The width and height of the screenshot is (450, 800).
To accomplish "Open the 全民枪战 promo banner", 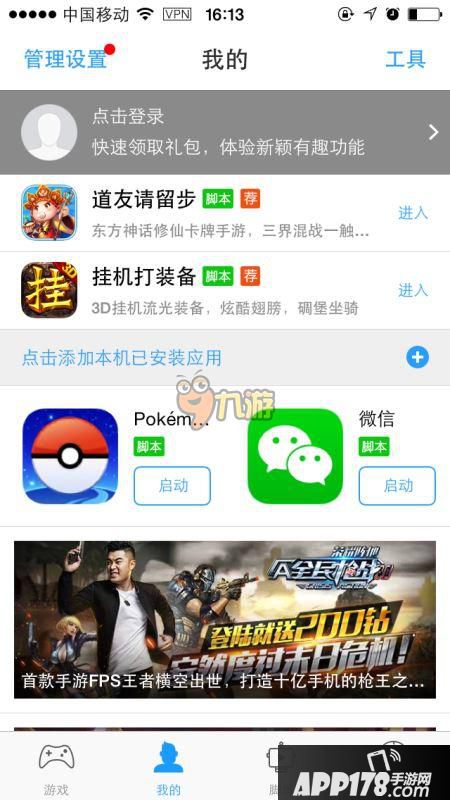I will pyautogui.click(x=225, y=619).
